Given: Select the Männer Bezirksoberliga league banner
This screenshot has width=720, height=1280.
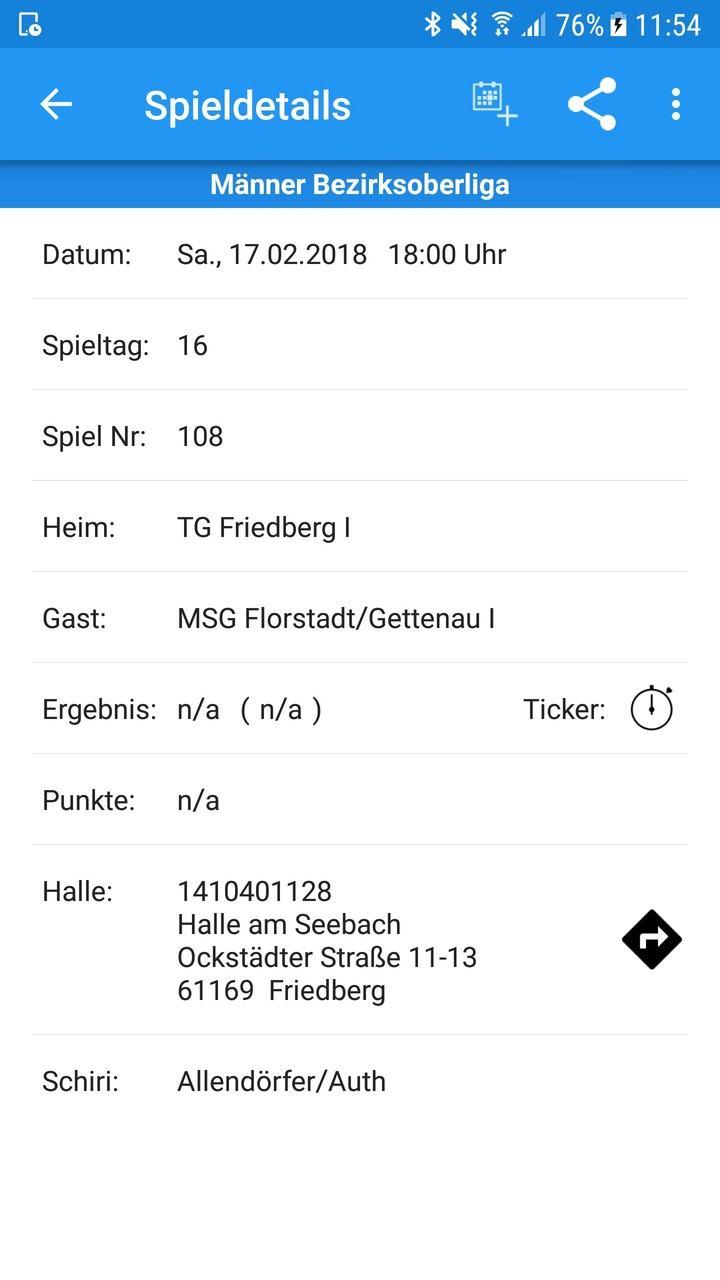Looking at the screenshot, I should pyautogui.click(x=360, y=184).
